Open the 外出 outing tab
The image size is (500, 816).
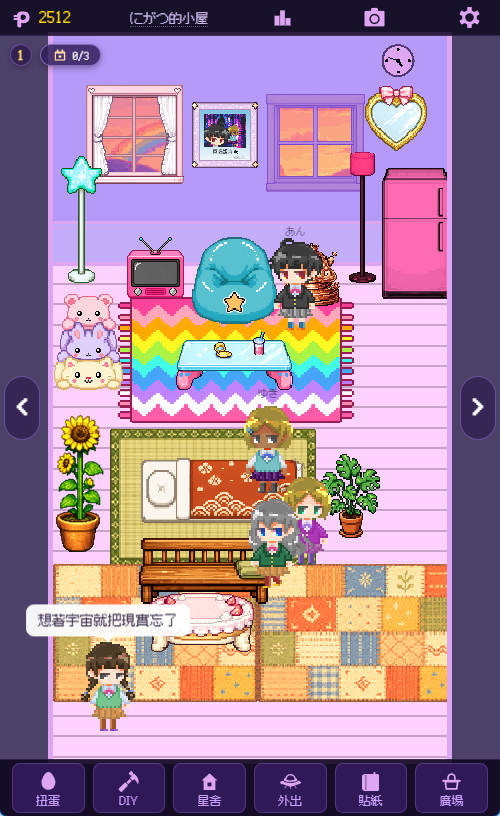tap(290, 788)
